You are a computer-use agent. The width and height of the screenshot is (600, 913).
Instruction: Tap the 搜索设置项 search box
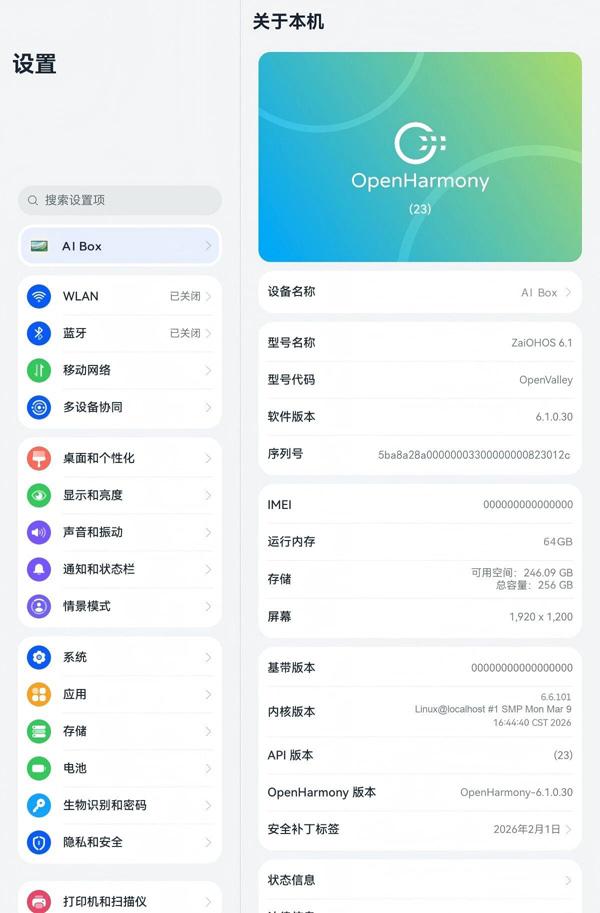coord(120,200)
